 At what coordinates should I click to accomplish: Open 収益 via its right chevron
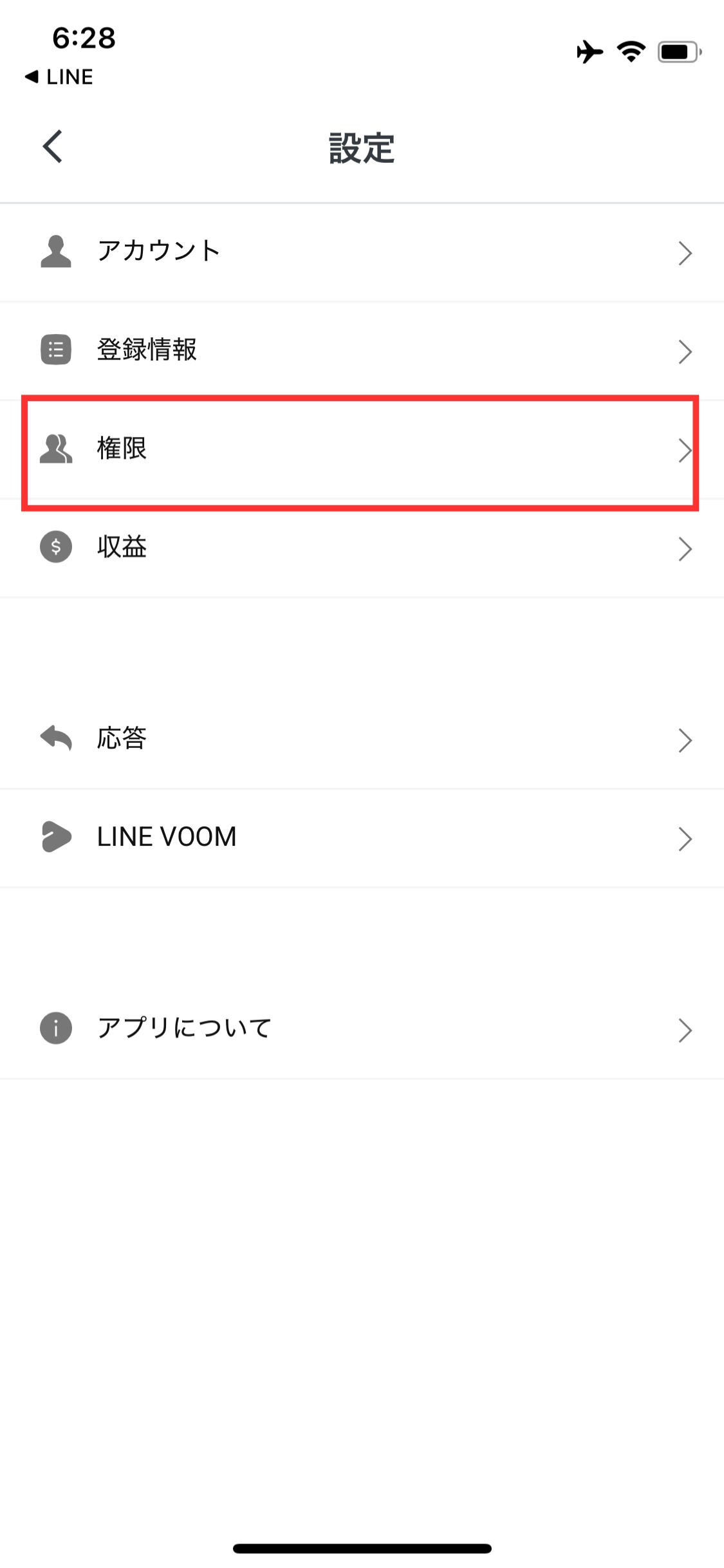tap(685, 548)
